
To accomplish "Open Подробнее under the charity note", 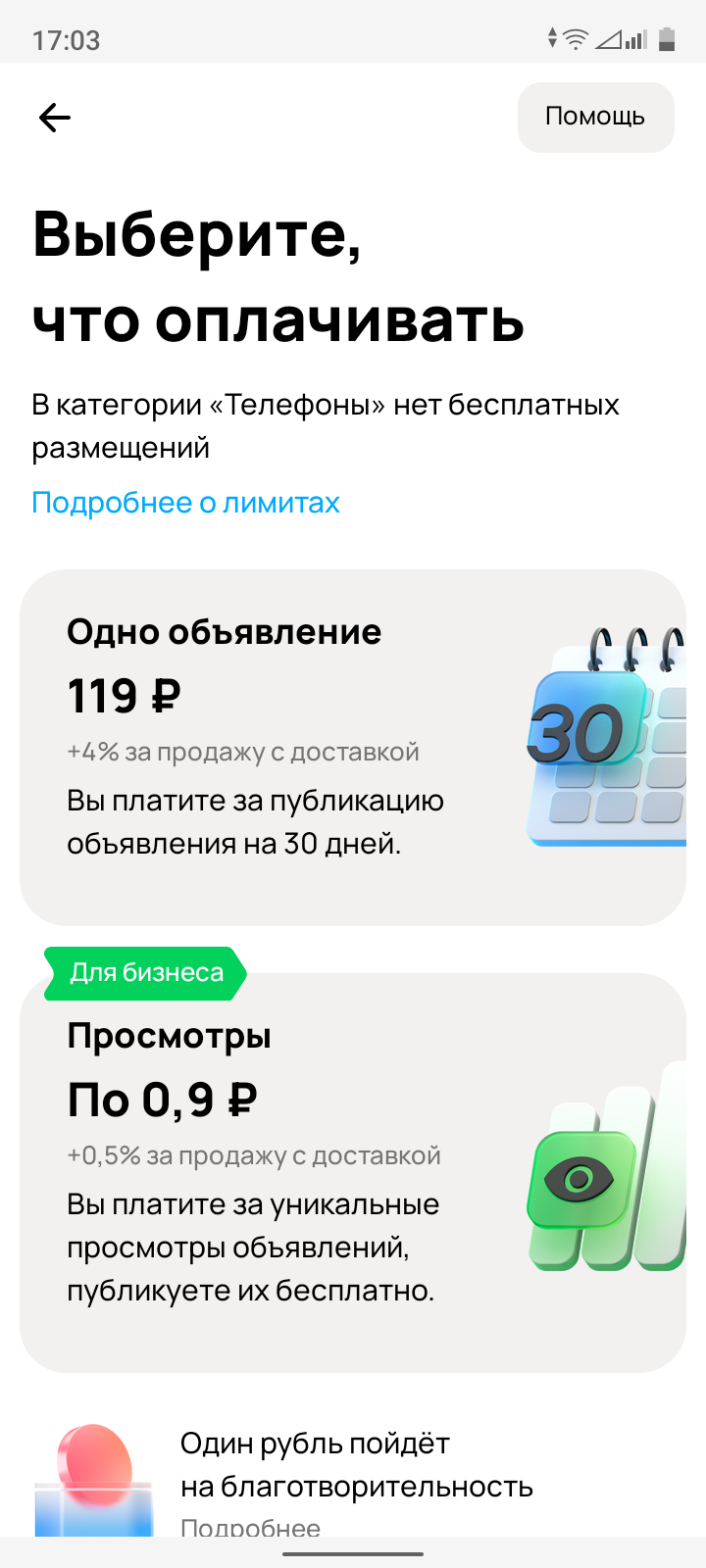I will [x=250, y=1526].
